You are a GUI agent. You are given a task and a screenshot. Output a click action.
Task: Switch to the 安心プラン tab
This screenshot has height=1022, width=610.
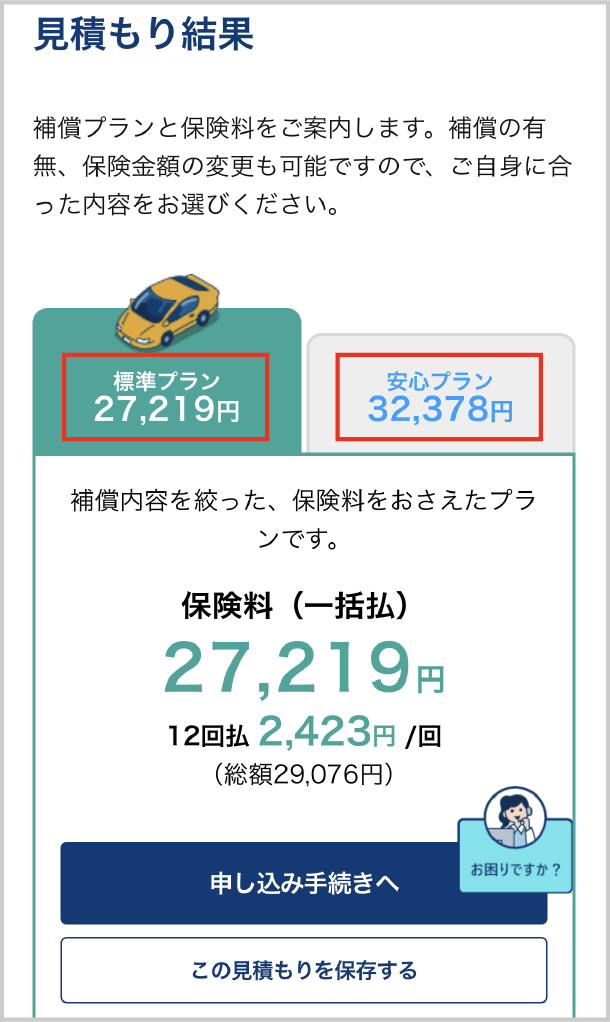point(440,396)
